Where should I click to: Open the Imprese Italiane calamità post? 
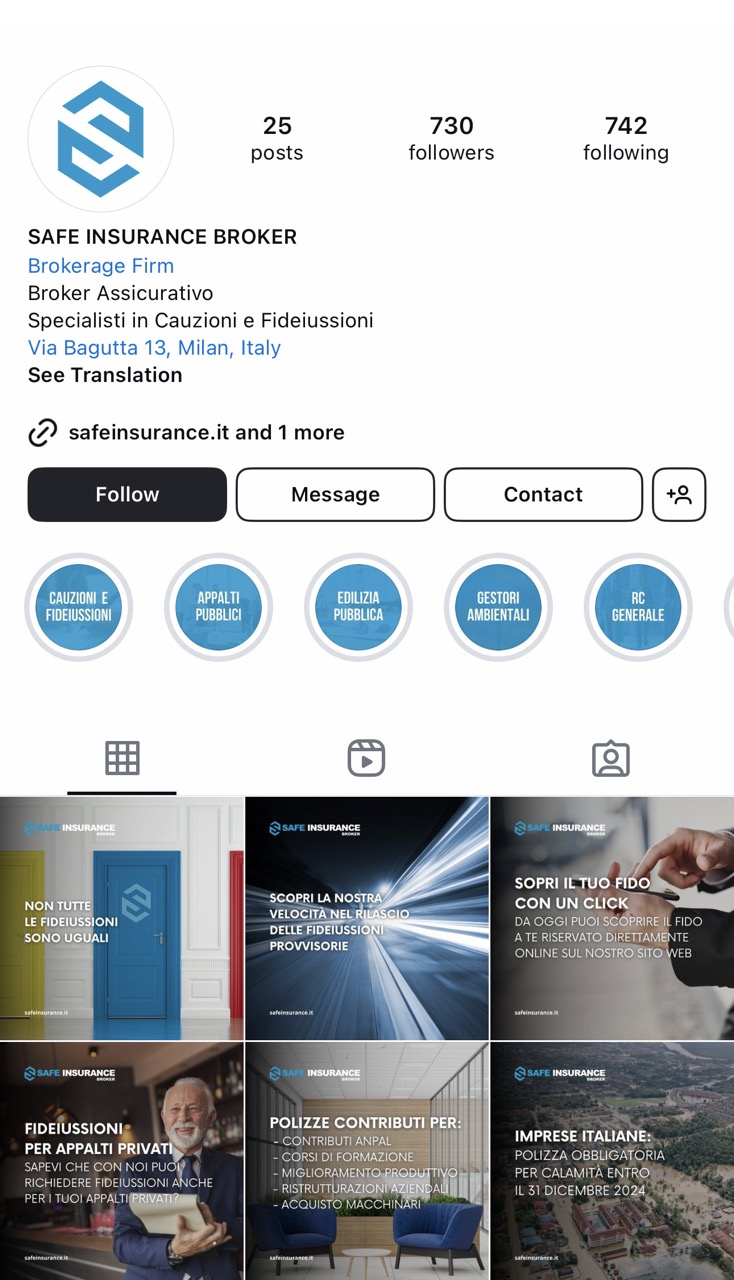pyautogui.click(x=612, y=1161)
